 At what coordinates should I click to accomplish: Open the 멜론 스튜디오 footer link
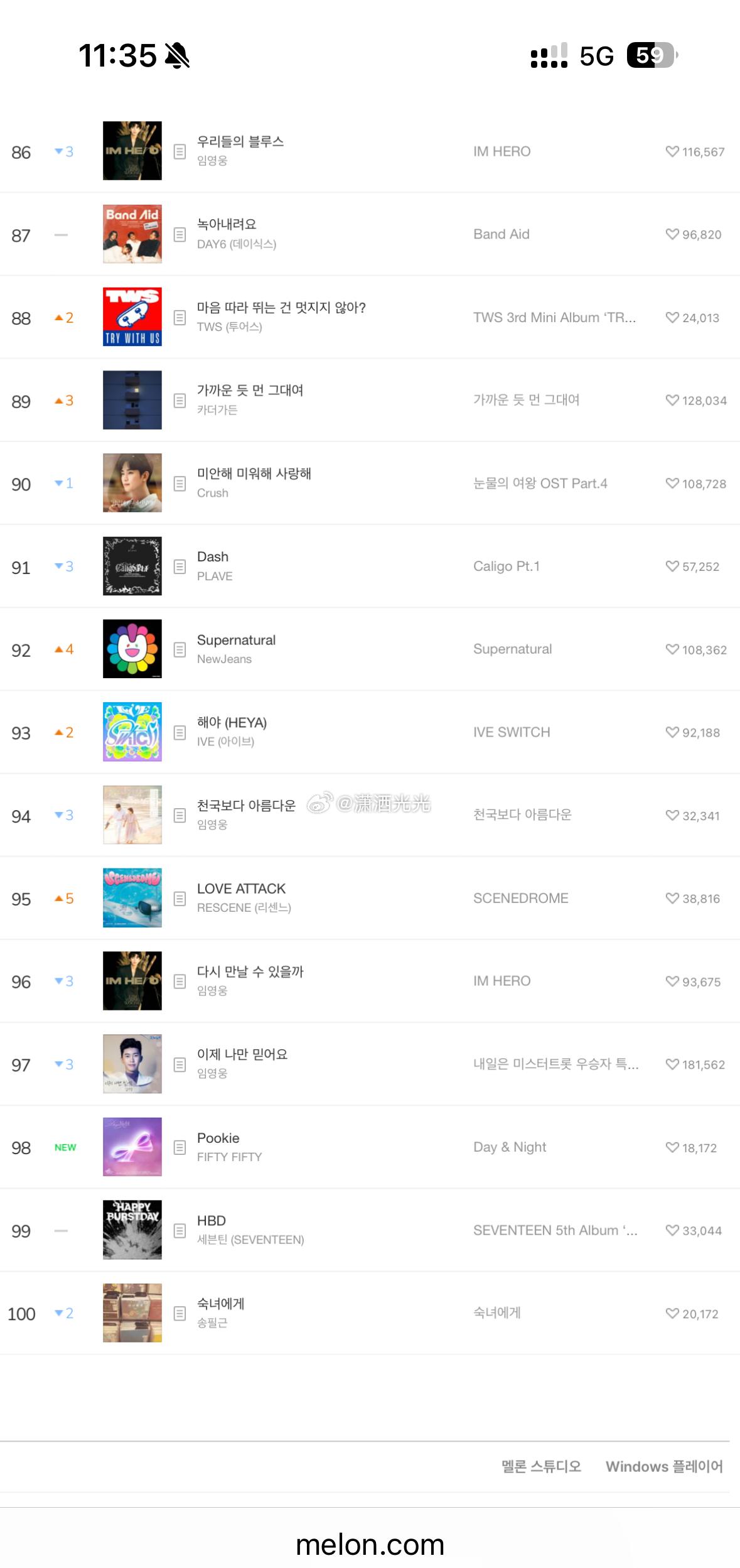pos(541,1466)
